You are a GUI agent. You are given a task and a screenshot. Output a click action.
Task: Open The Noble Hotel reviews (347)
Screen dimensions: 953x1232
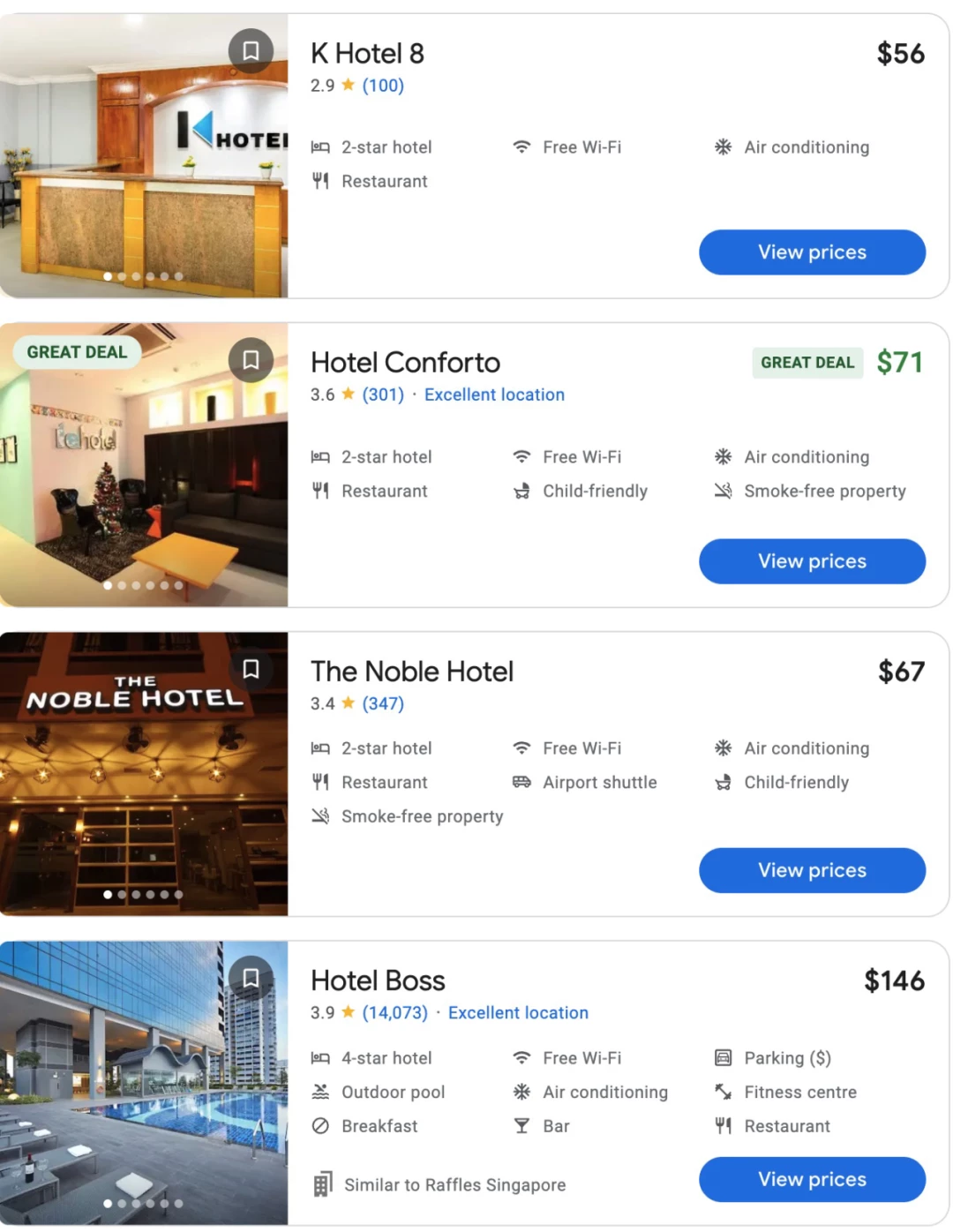click(383, 703)
